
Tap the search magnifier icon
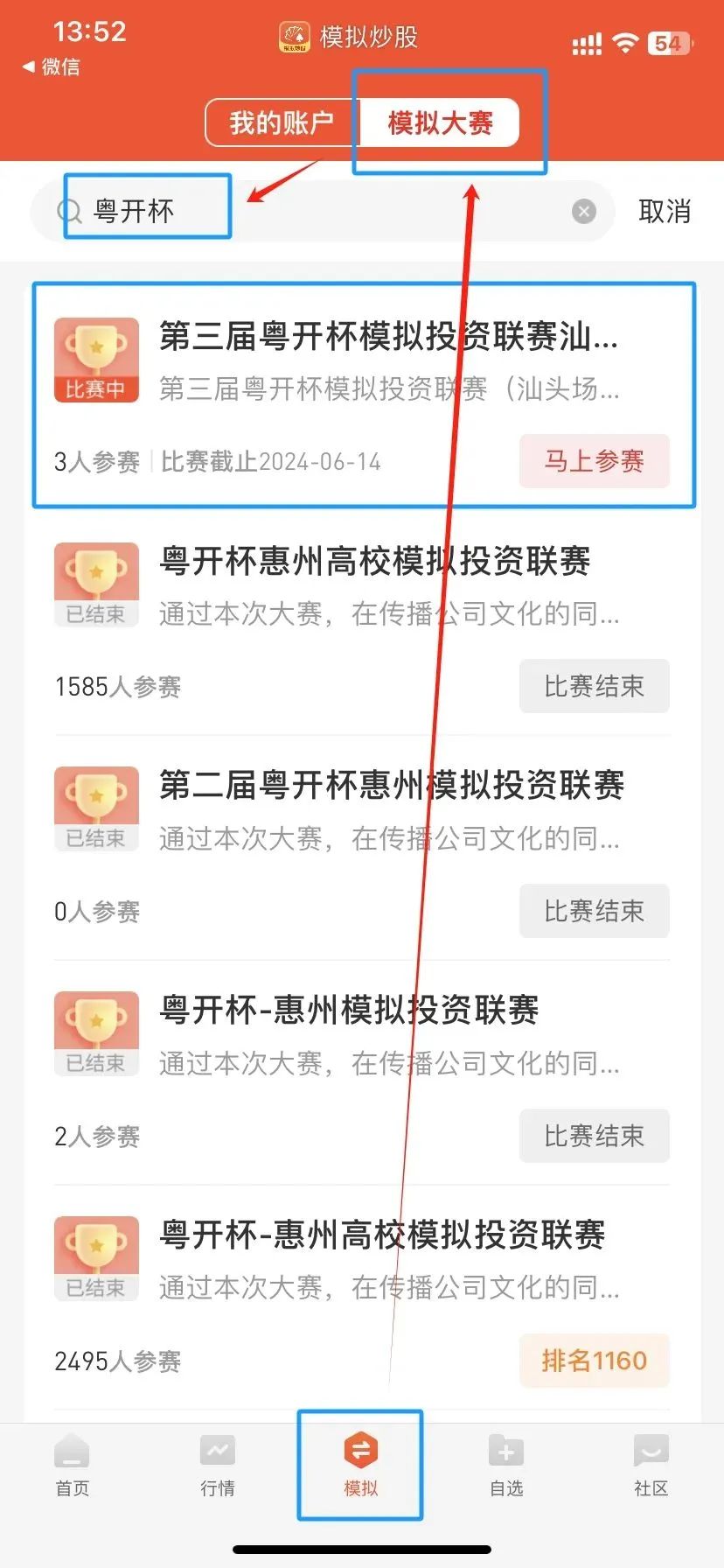tap(67, 210)
